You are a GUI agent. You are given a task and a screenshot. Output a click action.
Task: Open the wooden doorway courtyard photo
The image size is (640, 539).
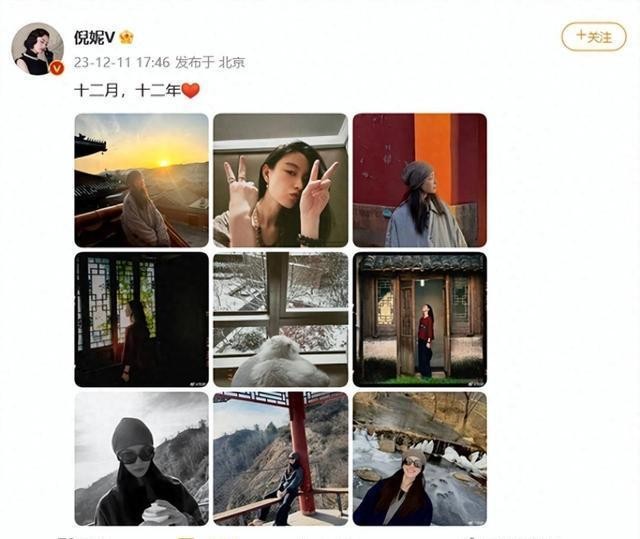point(419,319)
